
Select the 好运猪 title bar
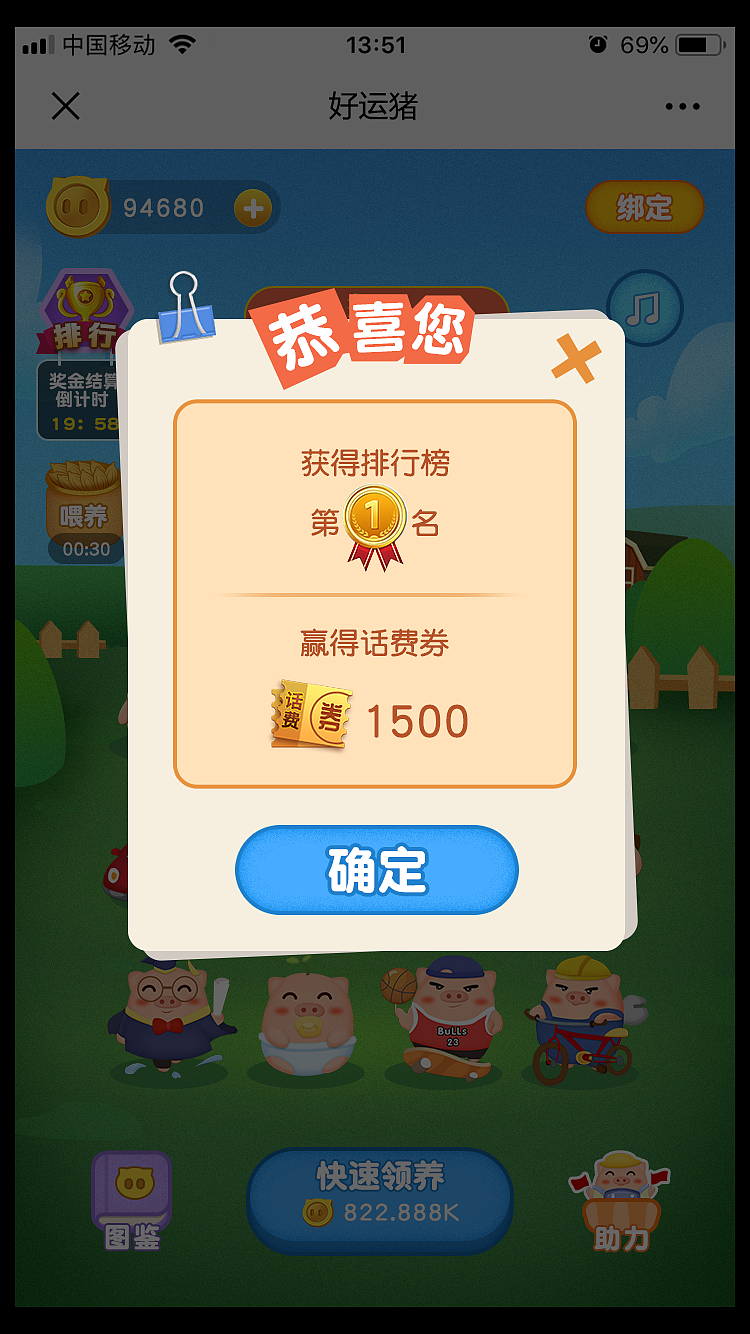(375, 105)
